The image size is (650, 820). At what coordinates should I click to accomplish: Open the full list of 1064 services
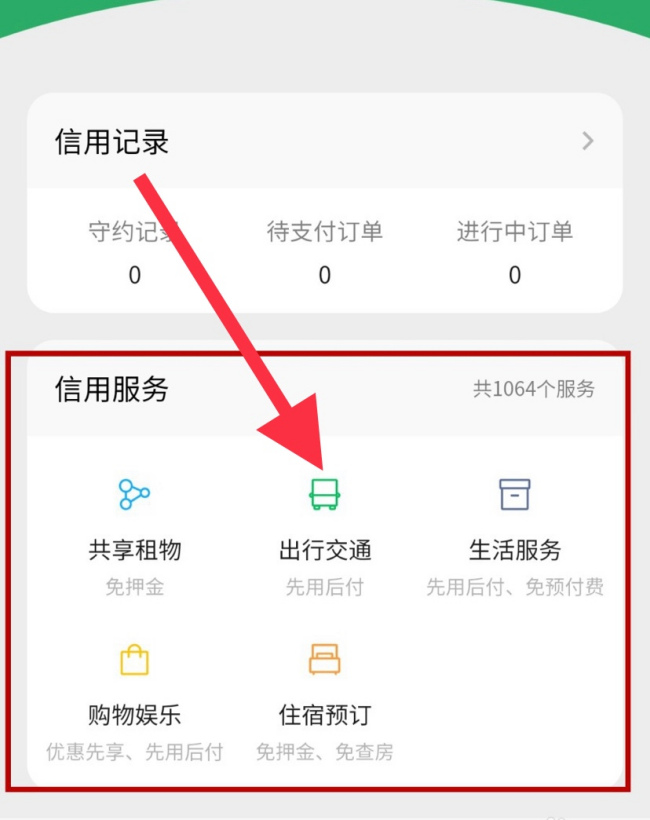tap(533, 389)
